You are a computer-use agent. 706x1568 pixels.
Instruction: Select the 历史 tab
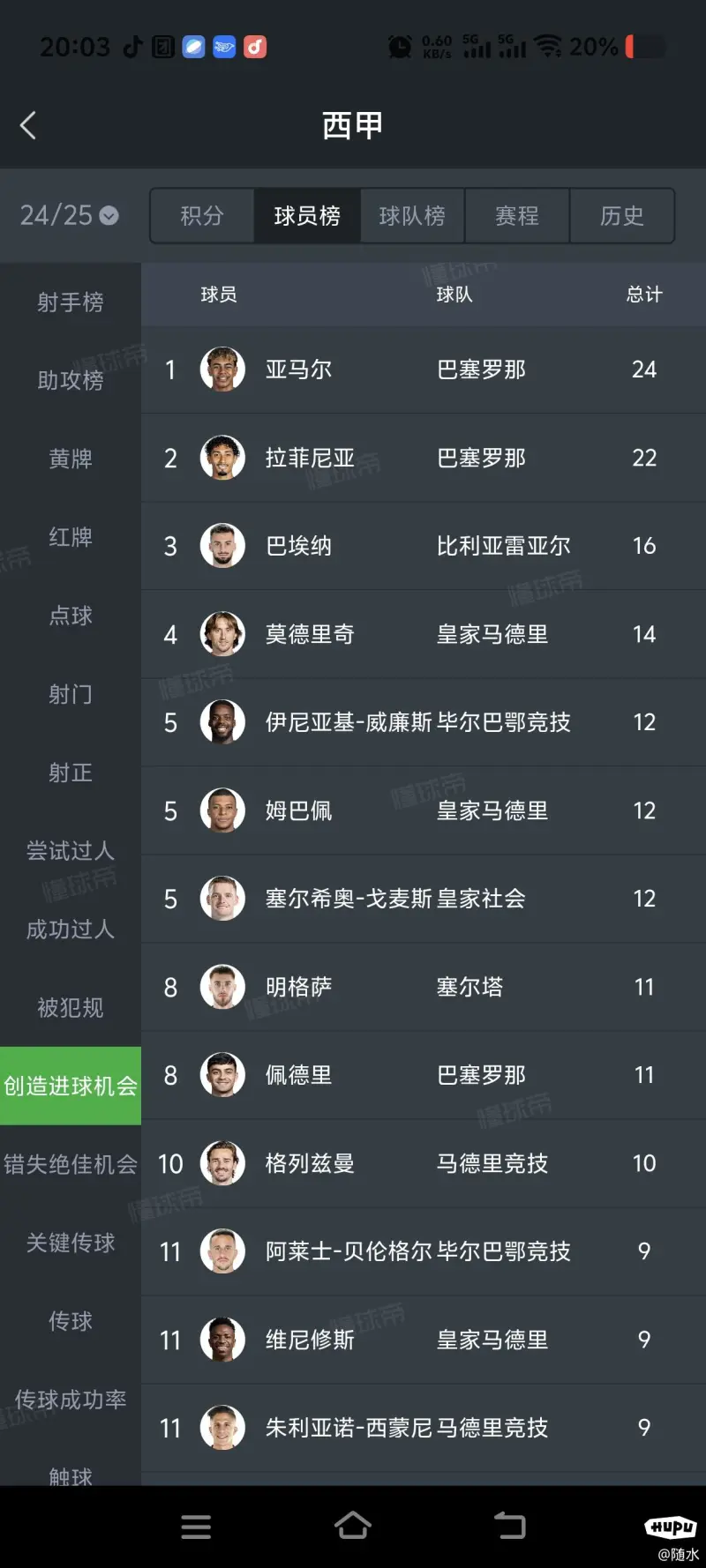coord(622,215)
